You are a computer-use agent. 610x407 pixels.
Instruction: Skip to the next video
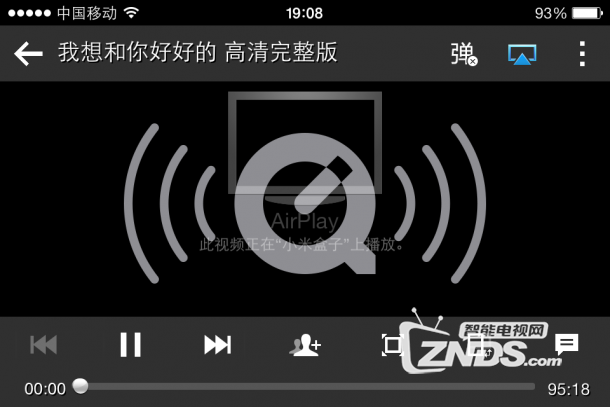pyautogui.click(x=217, y=345)
